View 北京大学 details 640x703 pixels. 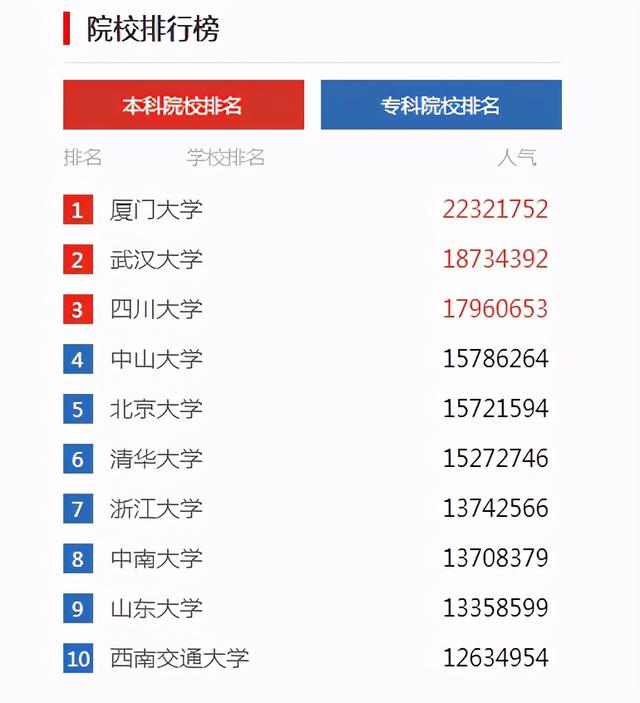click(x=156, y=409)
